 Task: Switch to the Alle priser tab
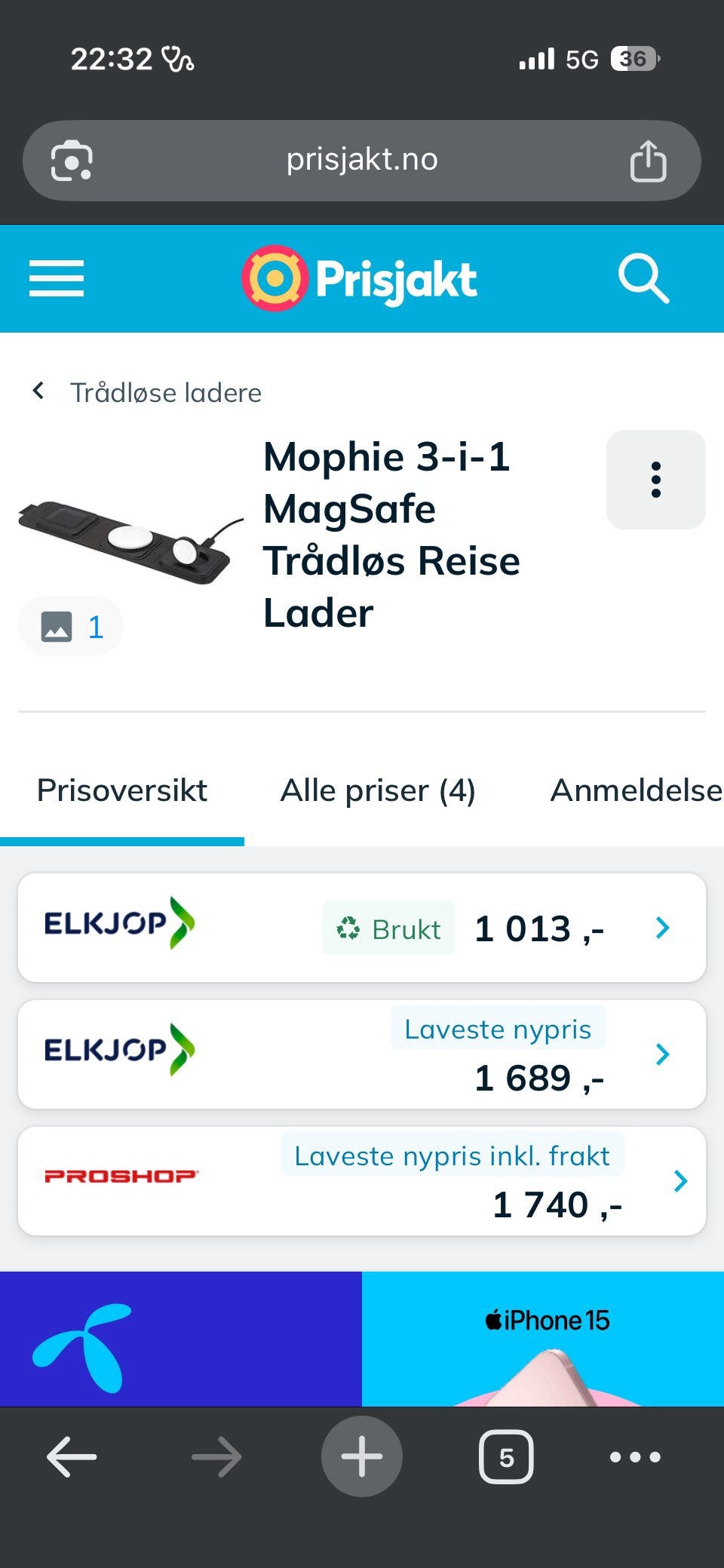coord(377,790)
